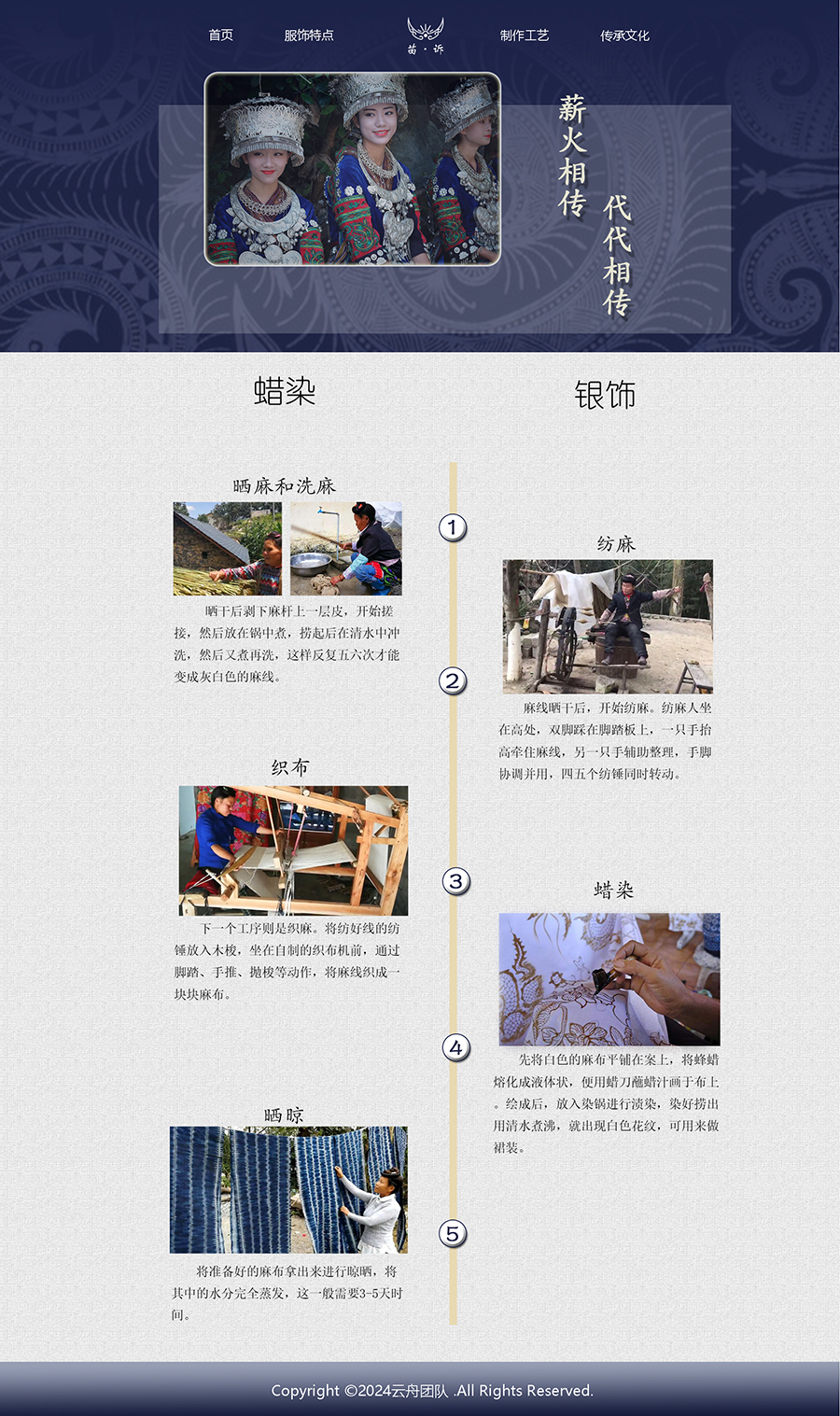The width and height of the screenshot is (840, 1416).
Task: Switch to the 蜡染 tab
Action: coord(285,390)
